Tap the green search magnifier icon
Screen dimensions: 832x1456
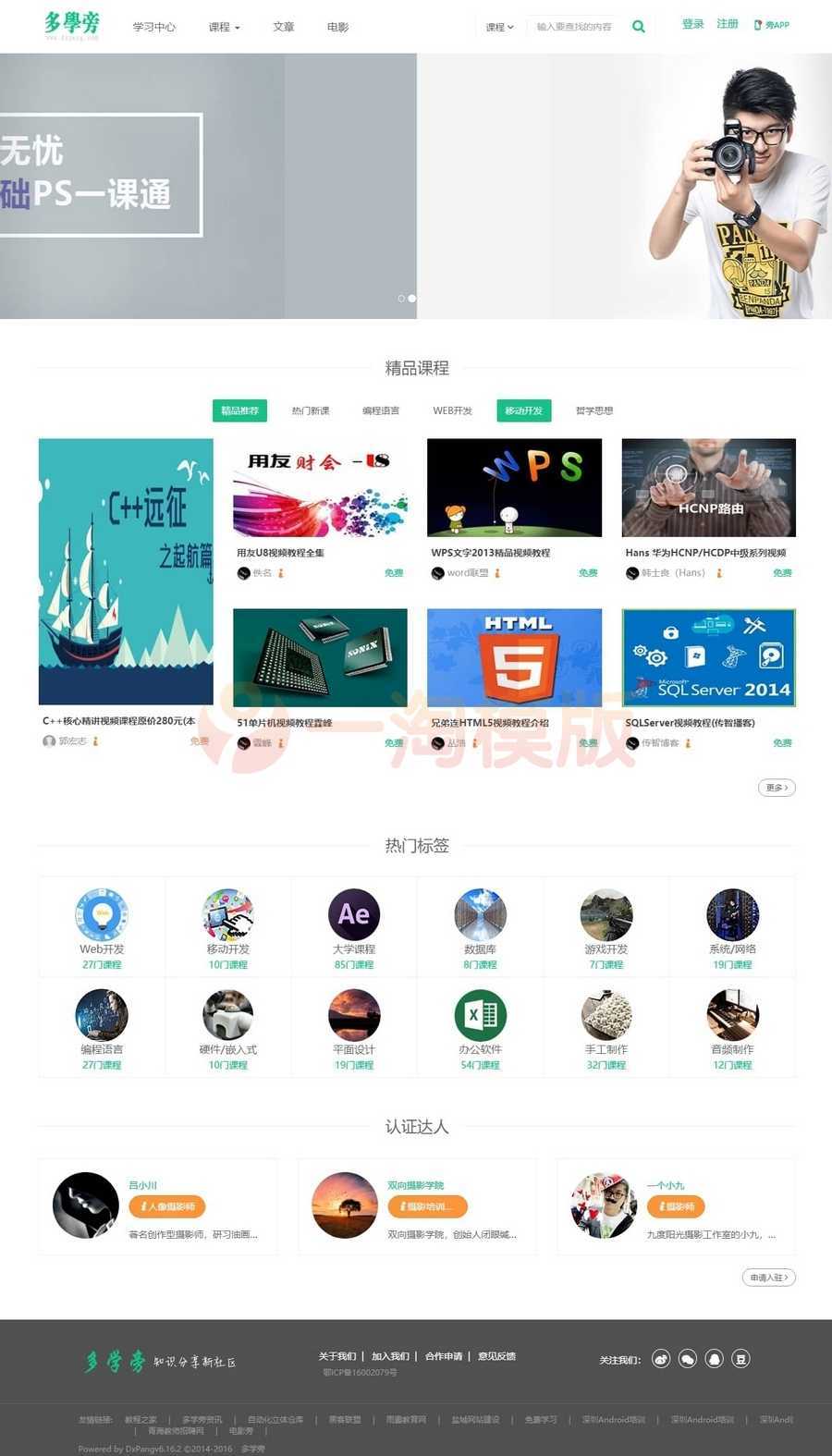(x=638, y=27)
